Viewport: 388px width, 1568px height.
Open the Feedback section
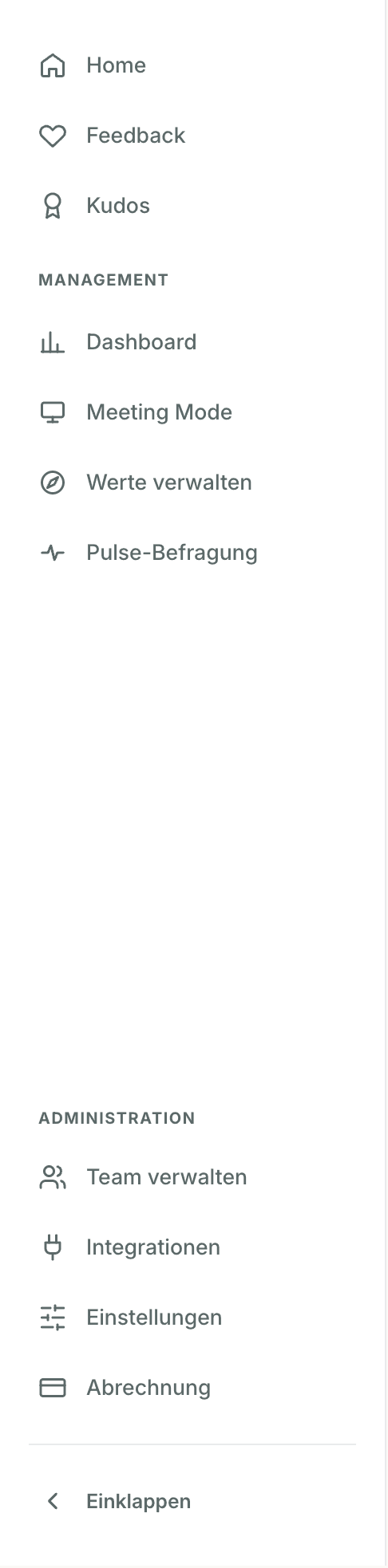192,136
